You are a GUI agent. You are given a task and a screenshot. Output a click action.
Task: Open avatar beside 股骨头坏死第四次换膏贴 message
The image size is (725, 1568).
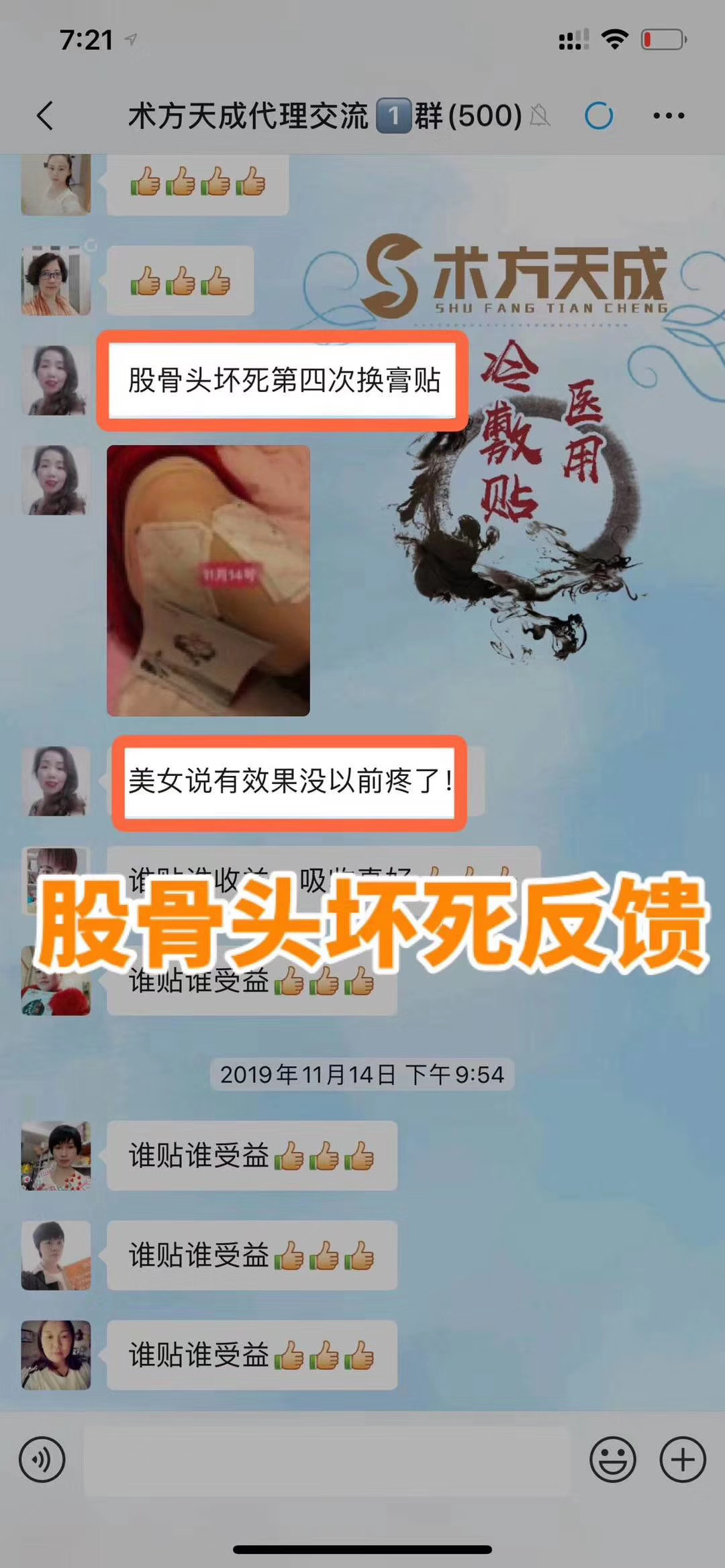tap(56, 380)
